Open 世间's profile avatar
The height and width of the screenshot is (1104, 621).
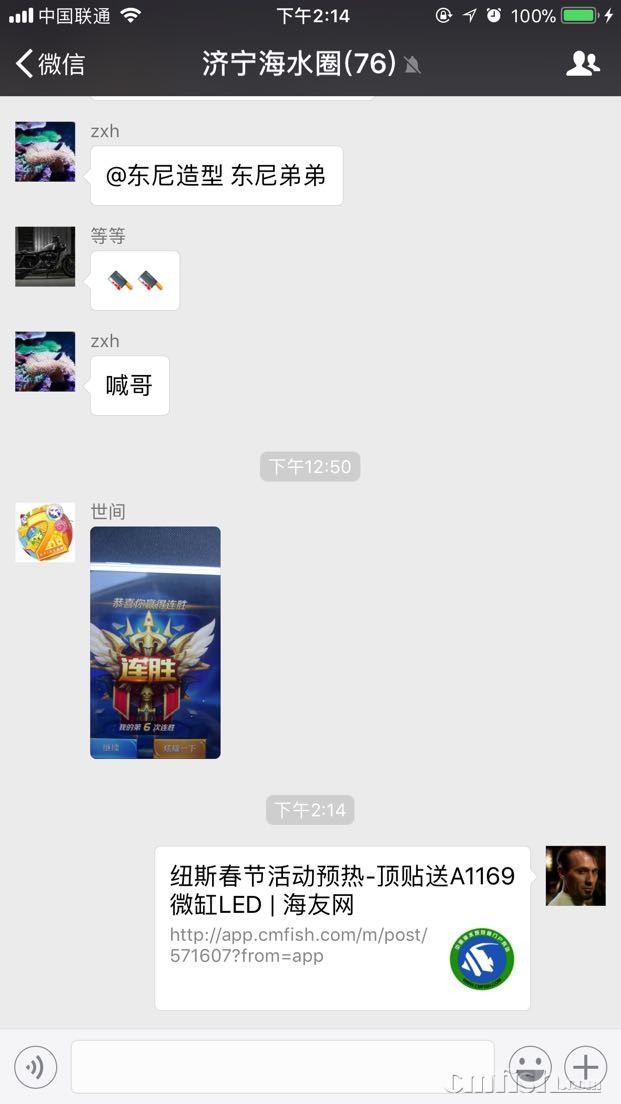pyautogui.click(x=45, y=532)
